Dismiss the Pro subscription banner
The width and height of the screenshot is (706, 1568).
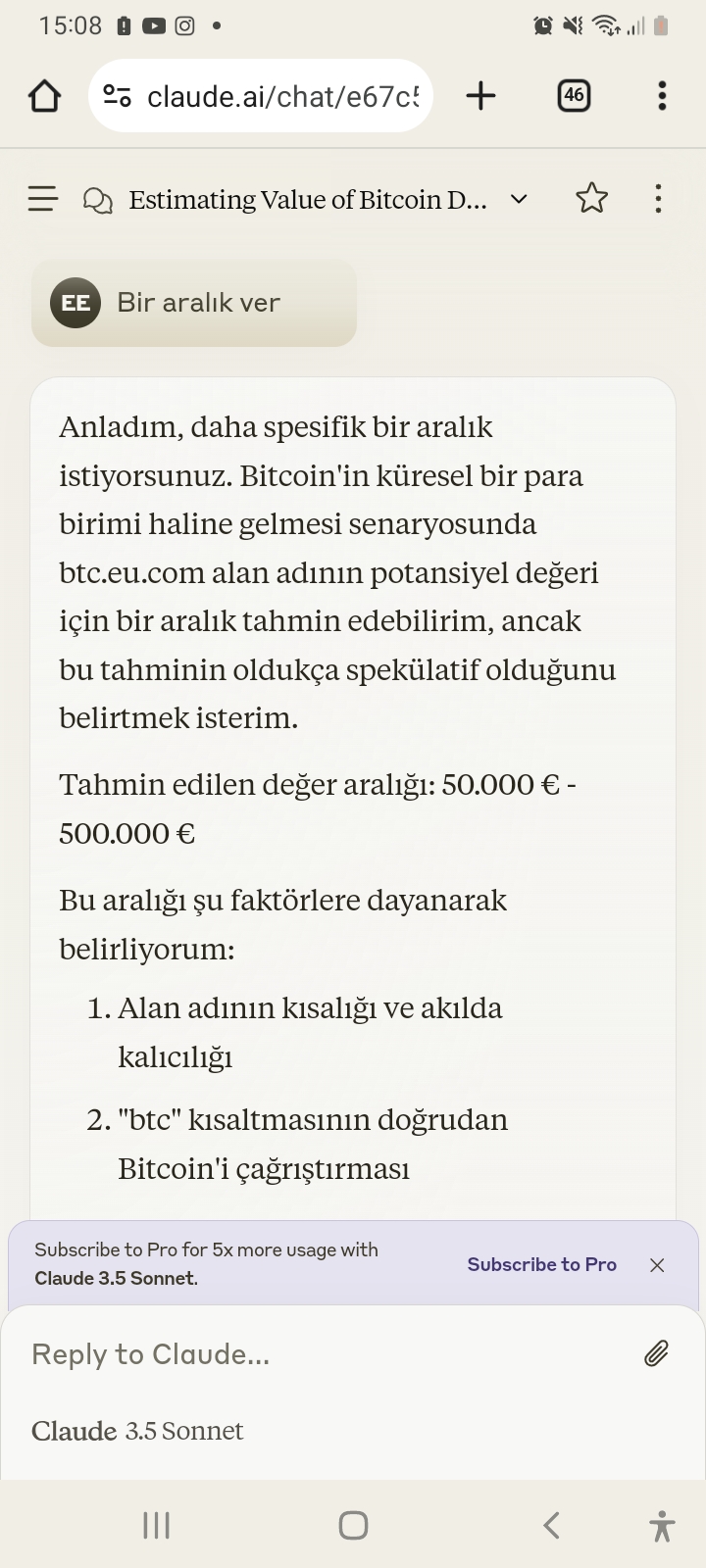tap(657, 1265)
